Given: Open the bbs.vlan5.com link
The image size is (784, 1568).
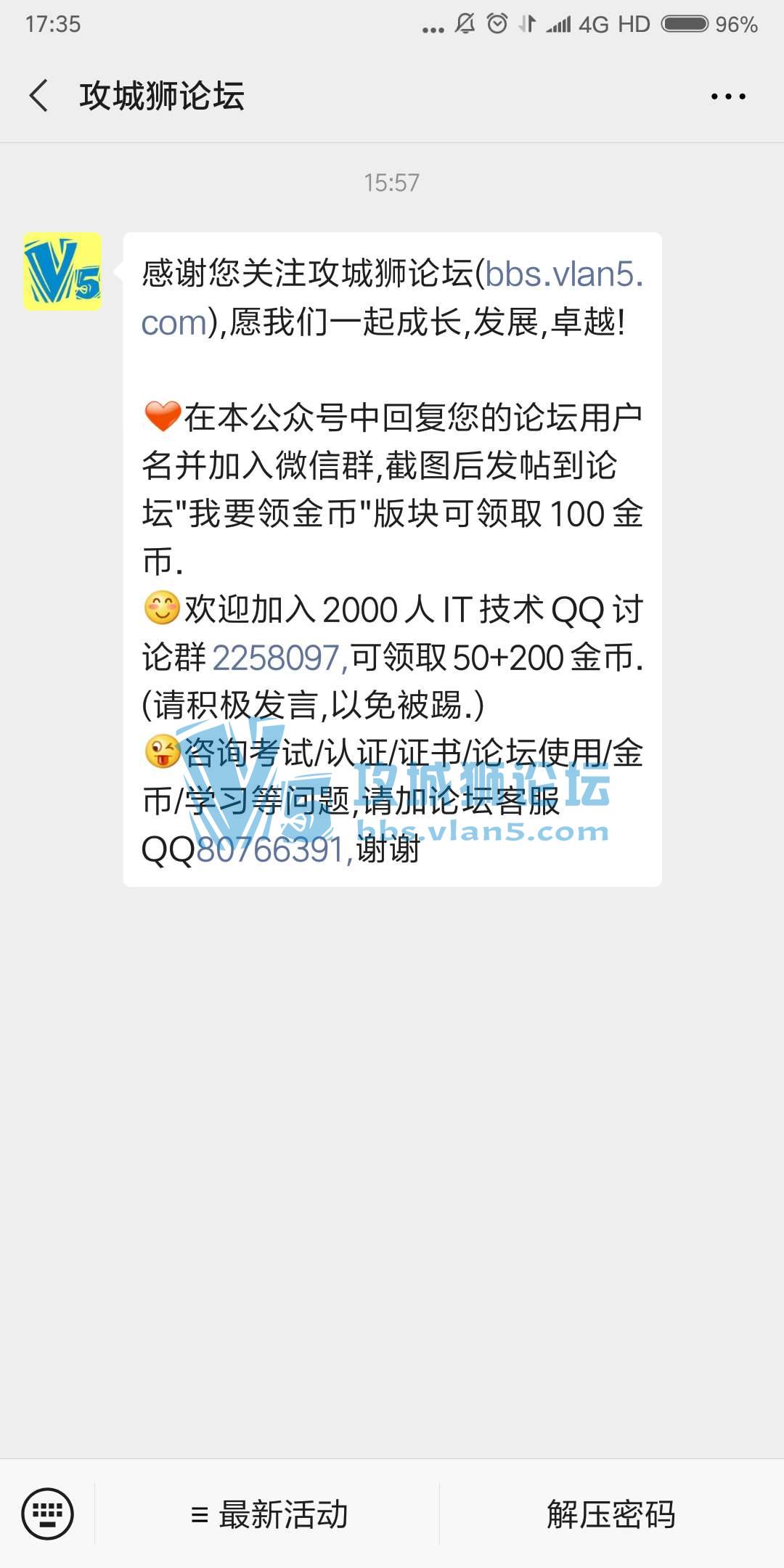Looking at the screenshot, I should (563, 274).
